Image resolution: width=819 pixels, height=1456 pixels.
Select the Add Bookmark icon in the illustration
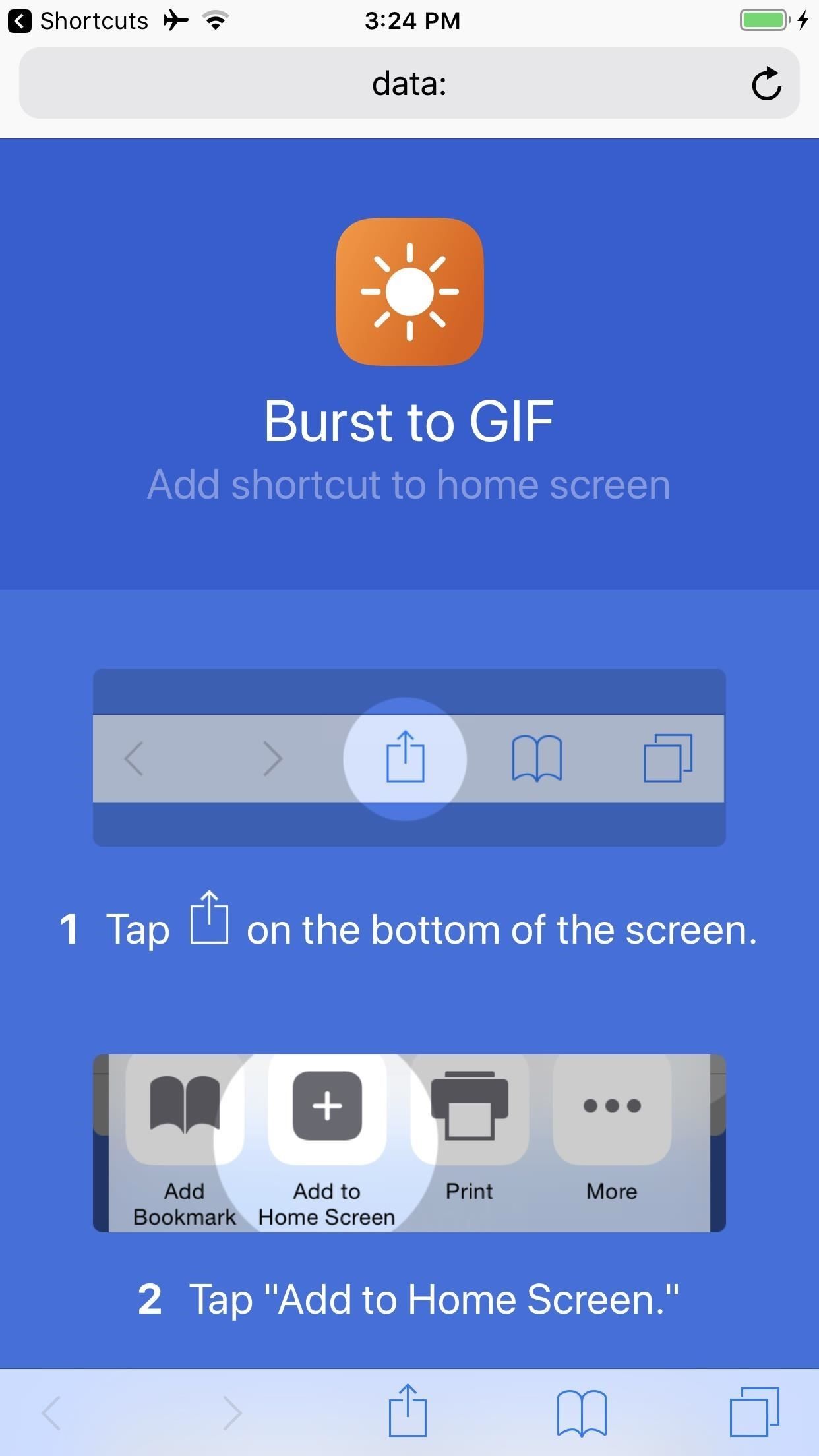point(185,1106)
